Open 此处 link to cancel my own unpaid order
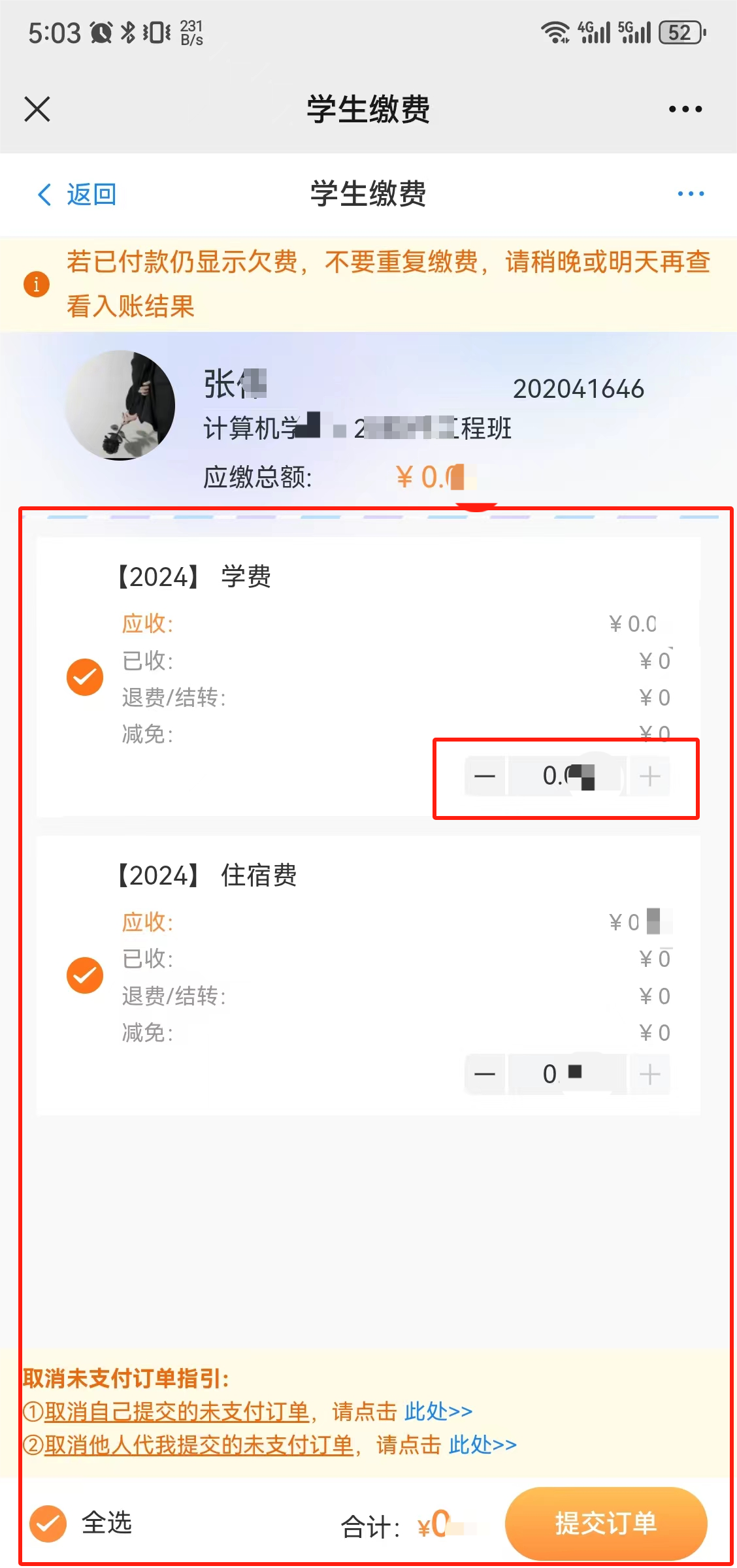This screenshot has width=737, height=1568. [x=438, y=1412]
